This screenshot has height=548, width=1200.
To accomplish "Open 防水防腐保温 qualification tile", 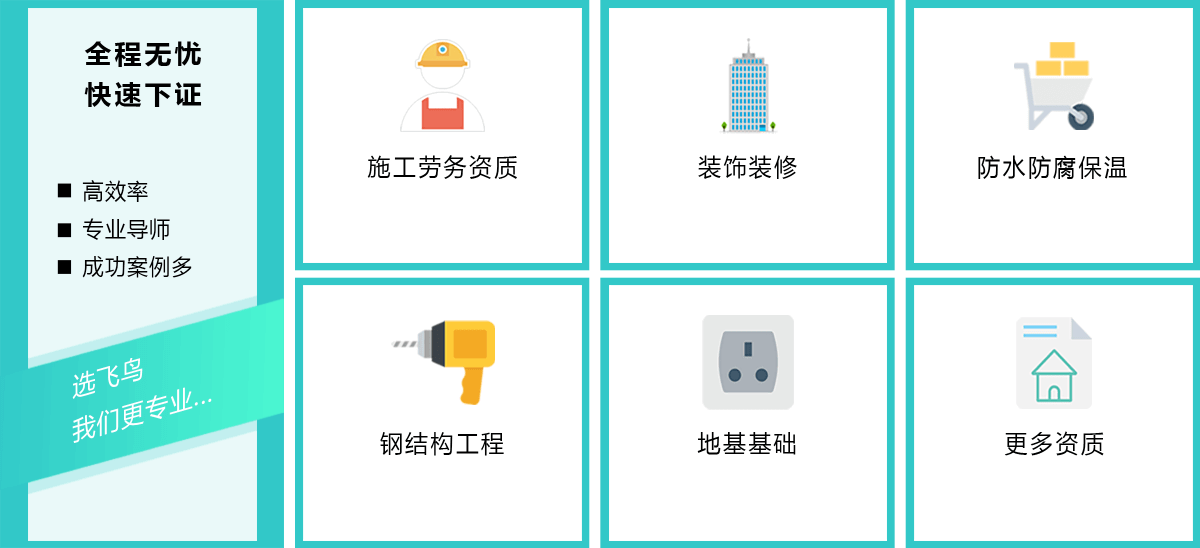I will point(1052,136).
